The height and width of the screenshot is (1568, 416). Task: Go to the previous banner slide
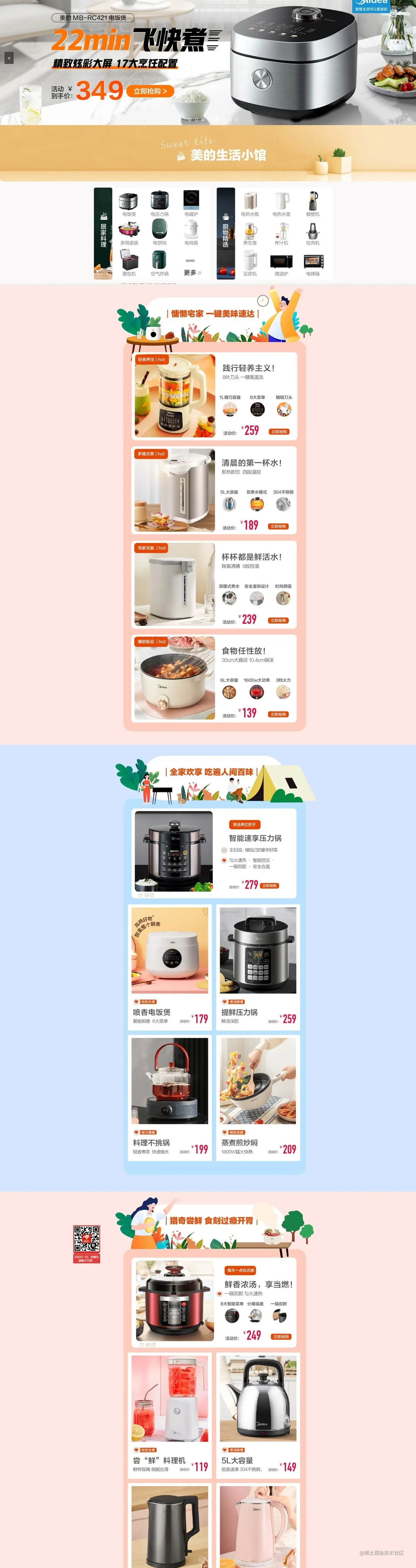point(9,58)
